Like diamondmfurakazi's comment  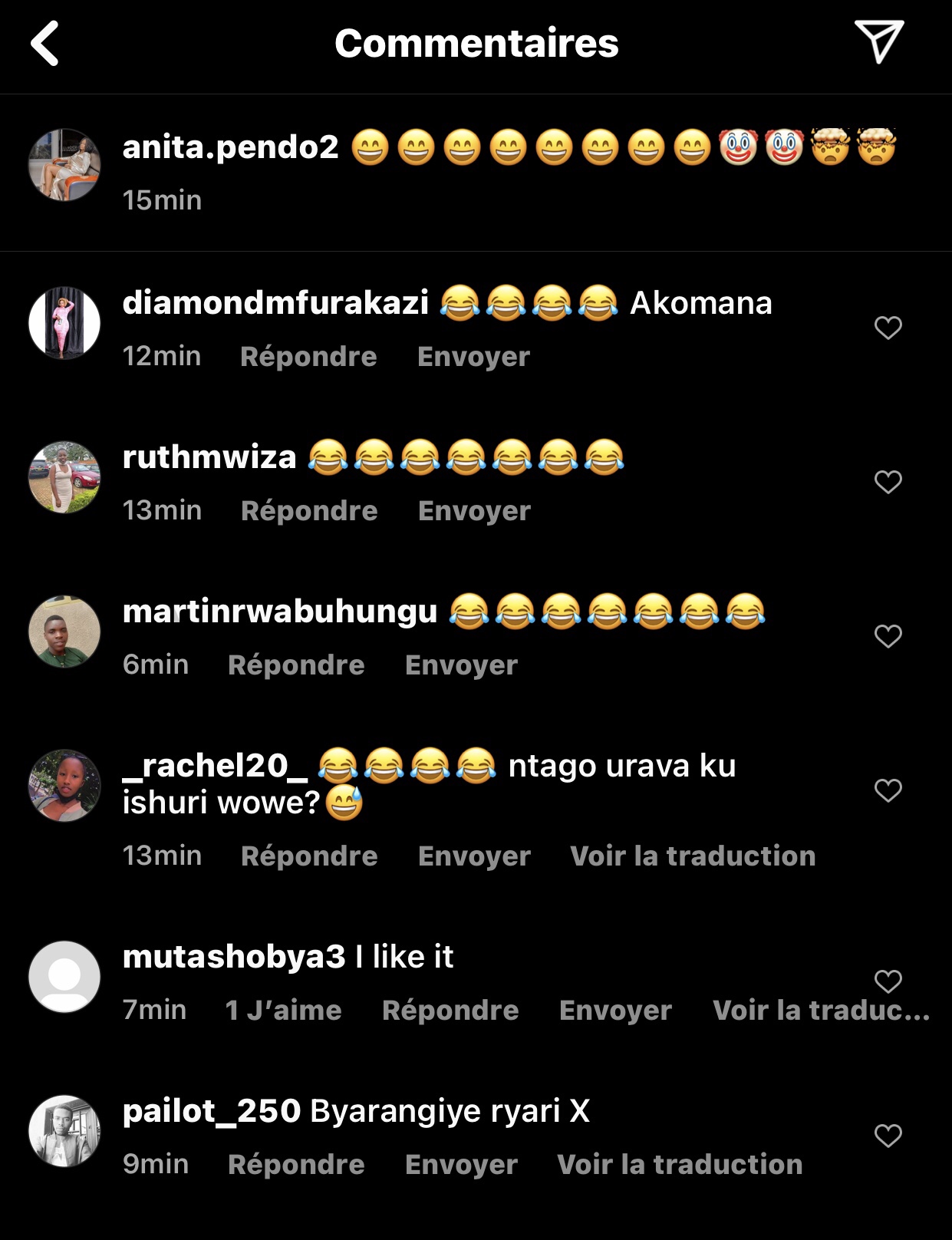pos(888,328)
